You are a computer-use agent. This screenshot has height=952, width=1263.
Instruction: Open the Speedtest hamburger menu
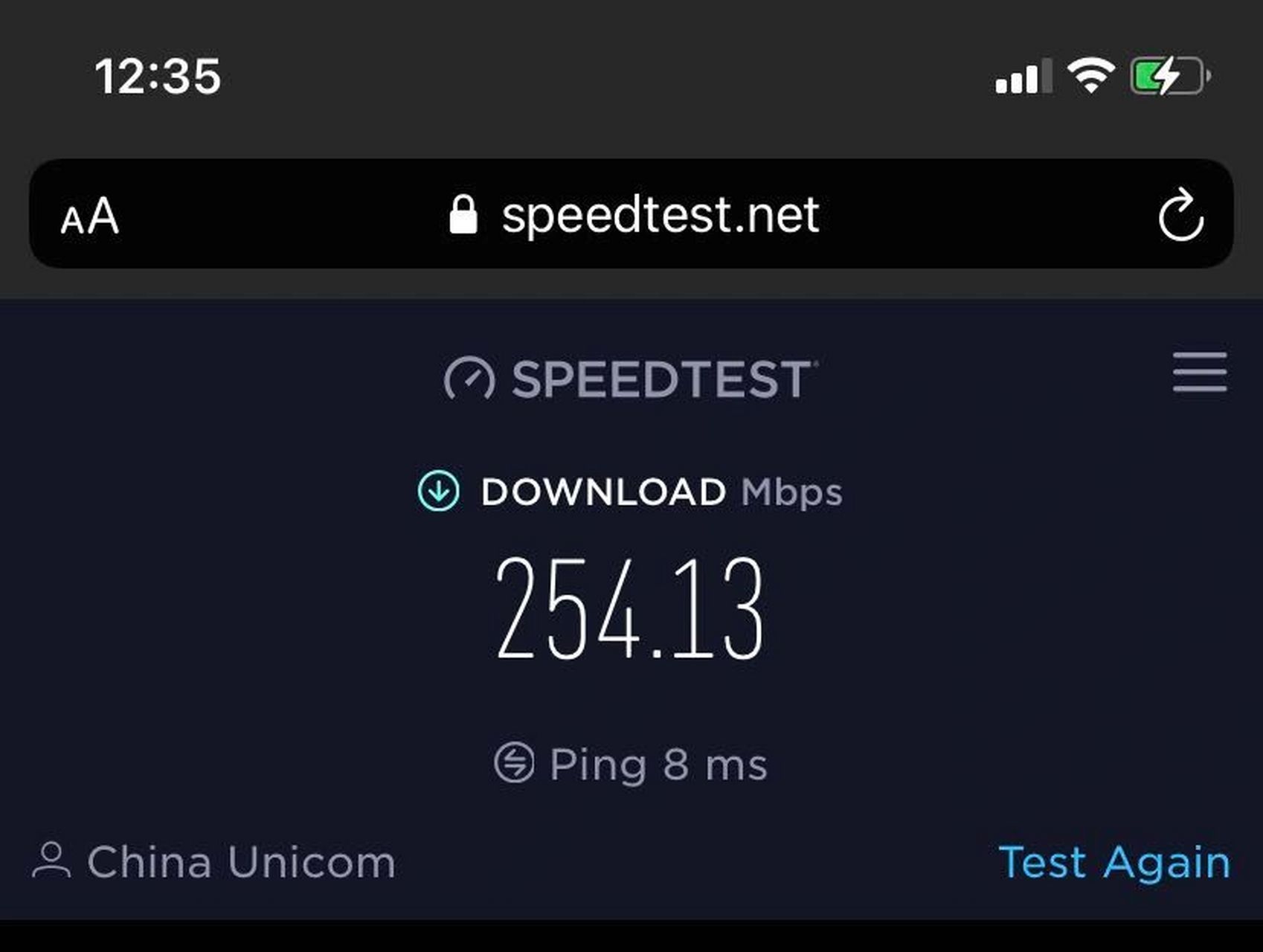coord(1199,372)
